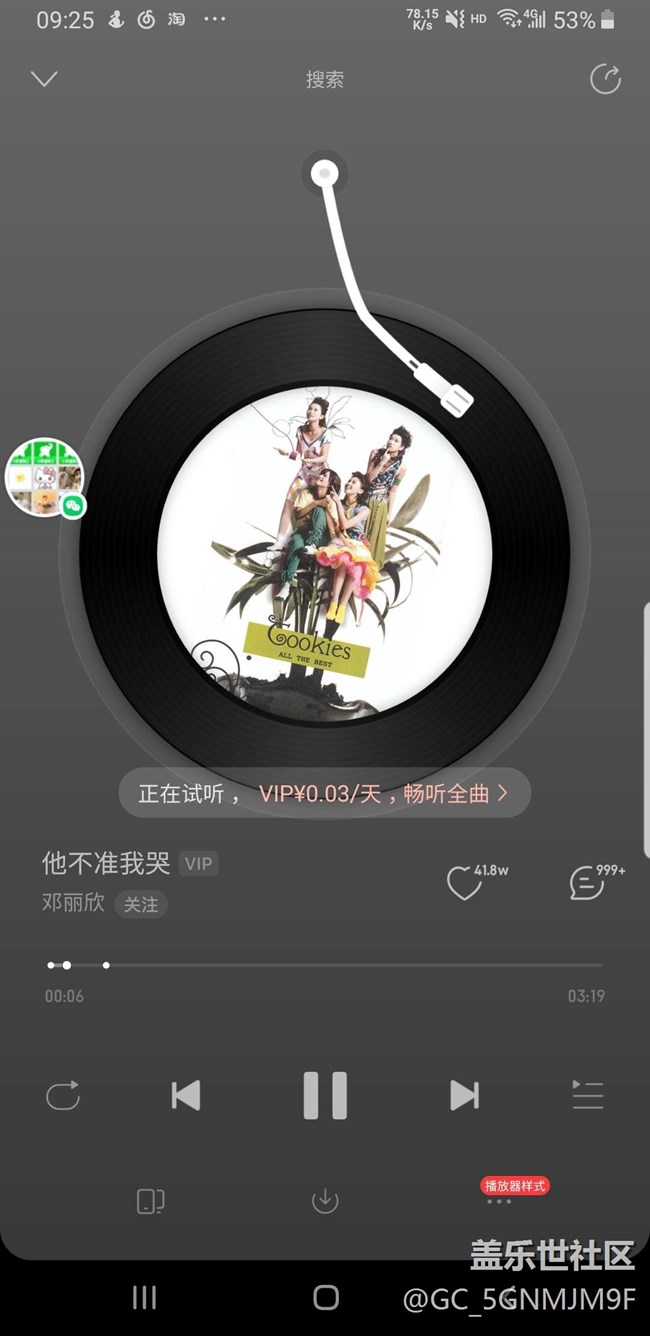Open the play queue list
Viewport: 650px width, 1336px height.
(587, 1096)
